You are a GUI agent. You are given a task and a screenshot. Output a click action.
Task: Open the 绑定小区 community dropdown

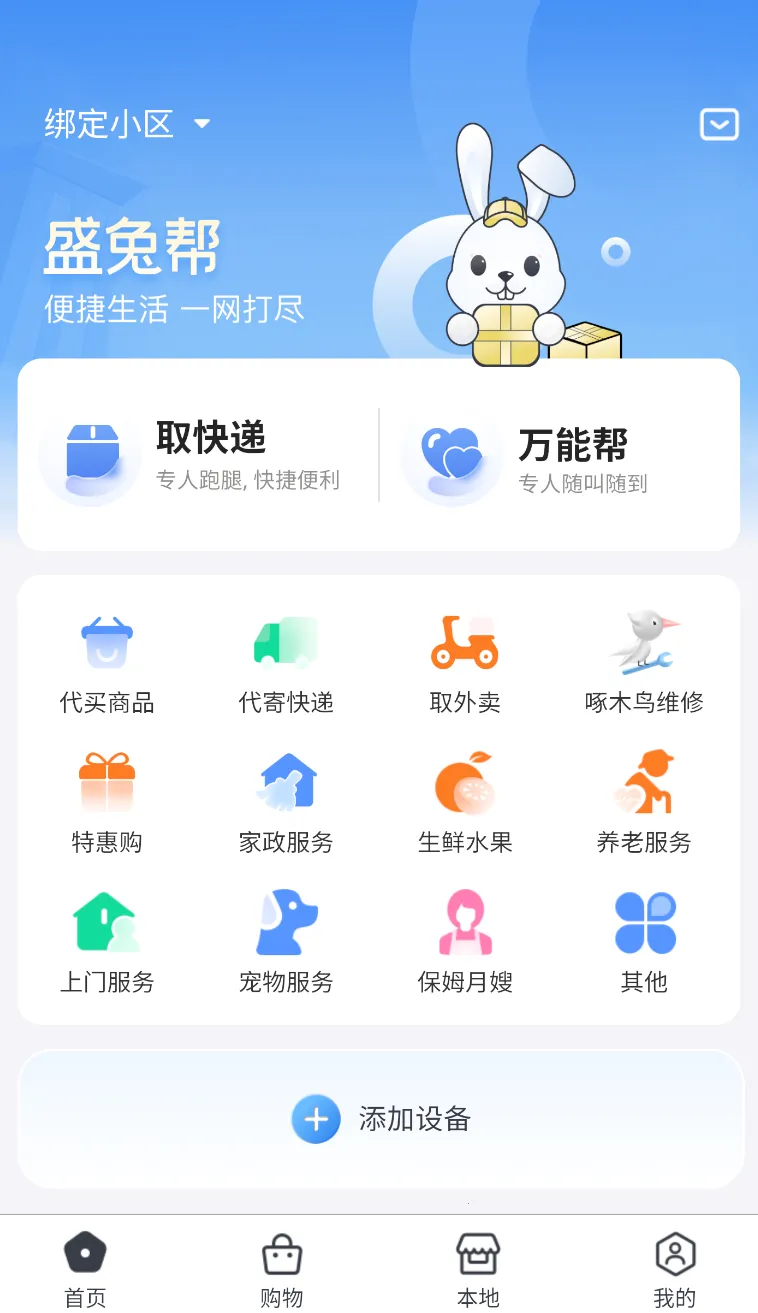pyautogui.click(x=127, y=124)
